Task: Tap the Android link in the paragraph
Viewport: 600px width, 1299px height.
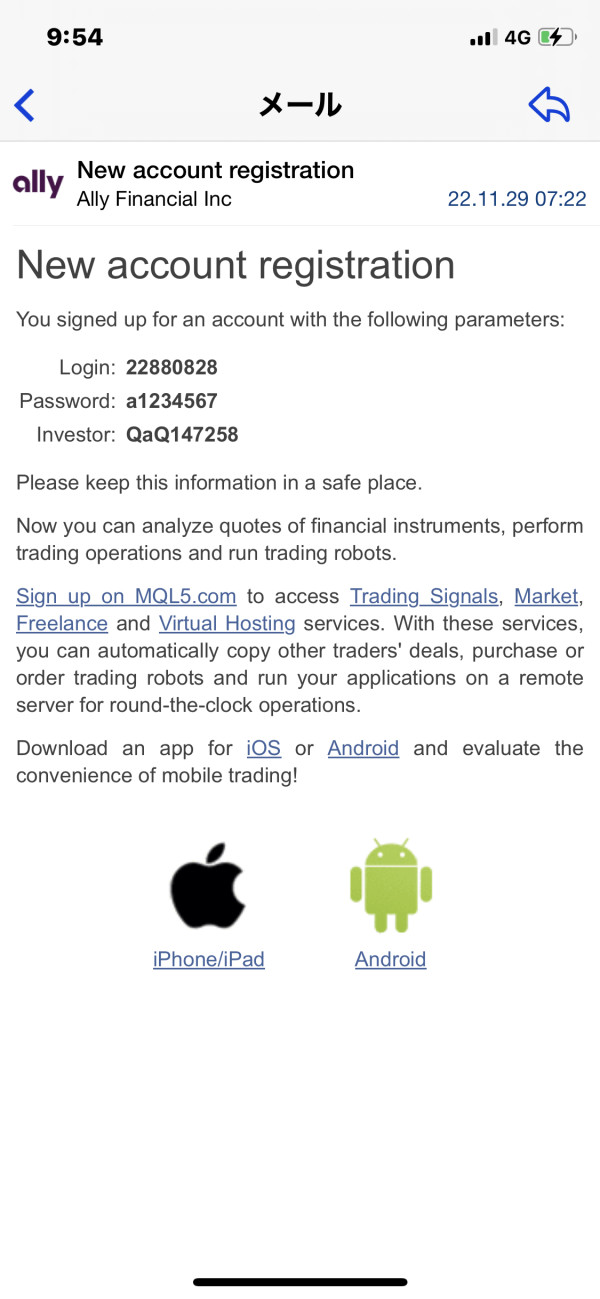Action: (363, 748)
